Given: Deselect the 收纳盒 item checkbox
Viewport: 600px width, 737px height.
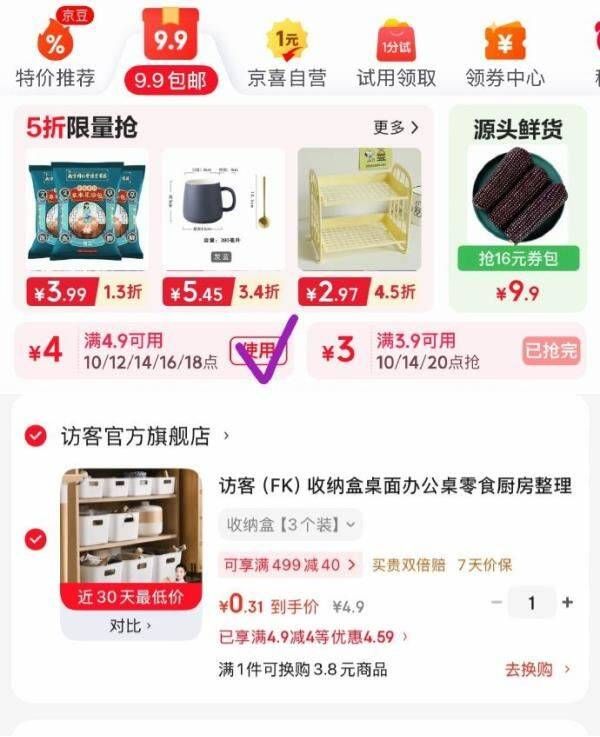Looking at the screenshot, I should pos(36,540).
